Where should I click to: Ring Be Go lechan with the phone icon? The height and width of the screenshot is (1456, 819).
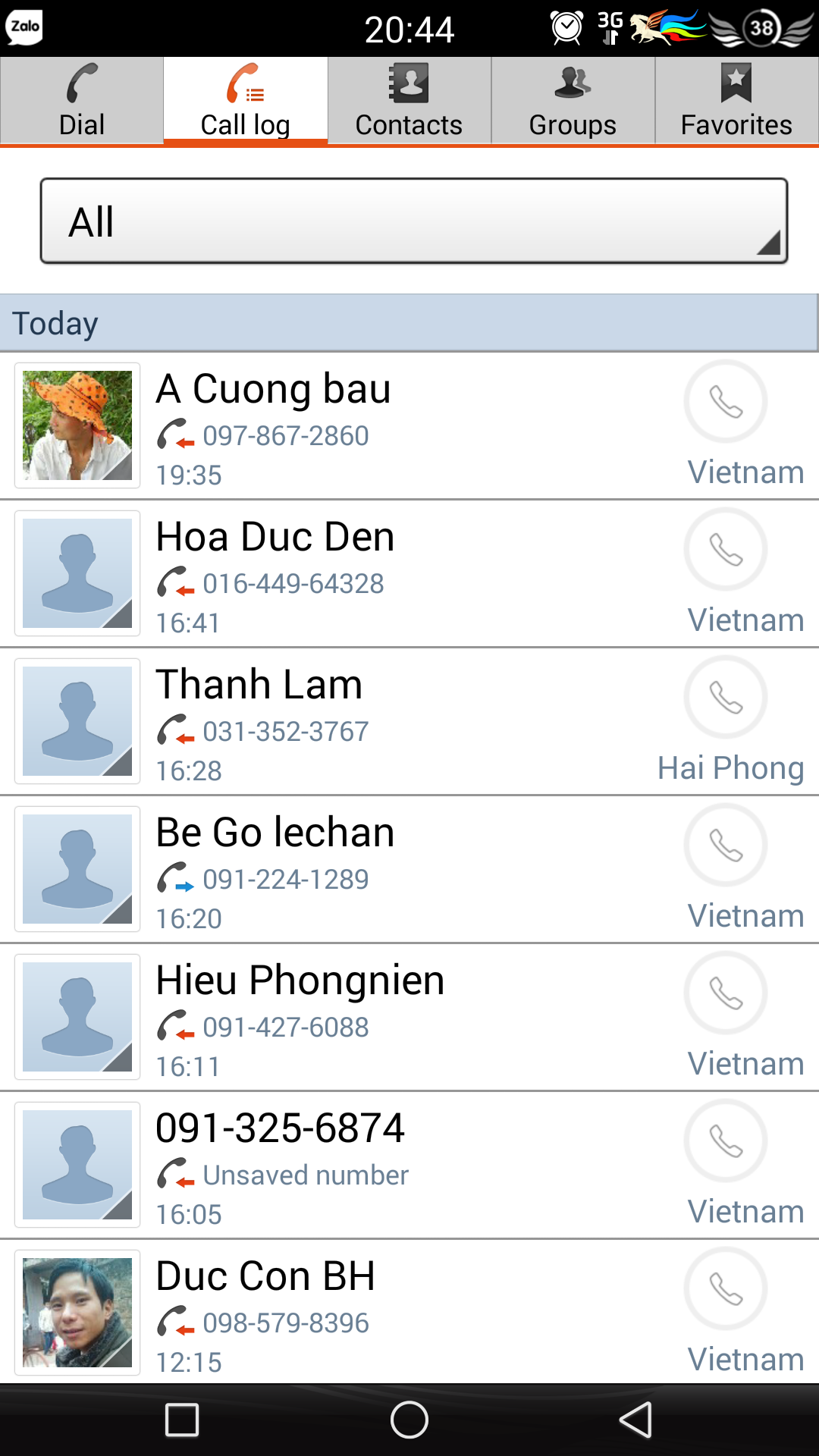pyautogui.click(x=726, y=846)
